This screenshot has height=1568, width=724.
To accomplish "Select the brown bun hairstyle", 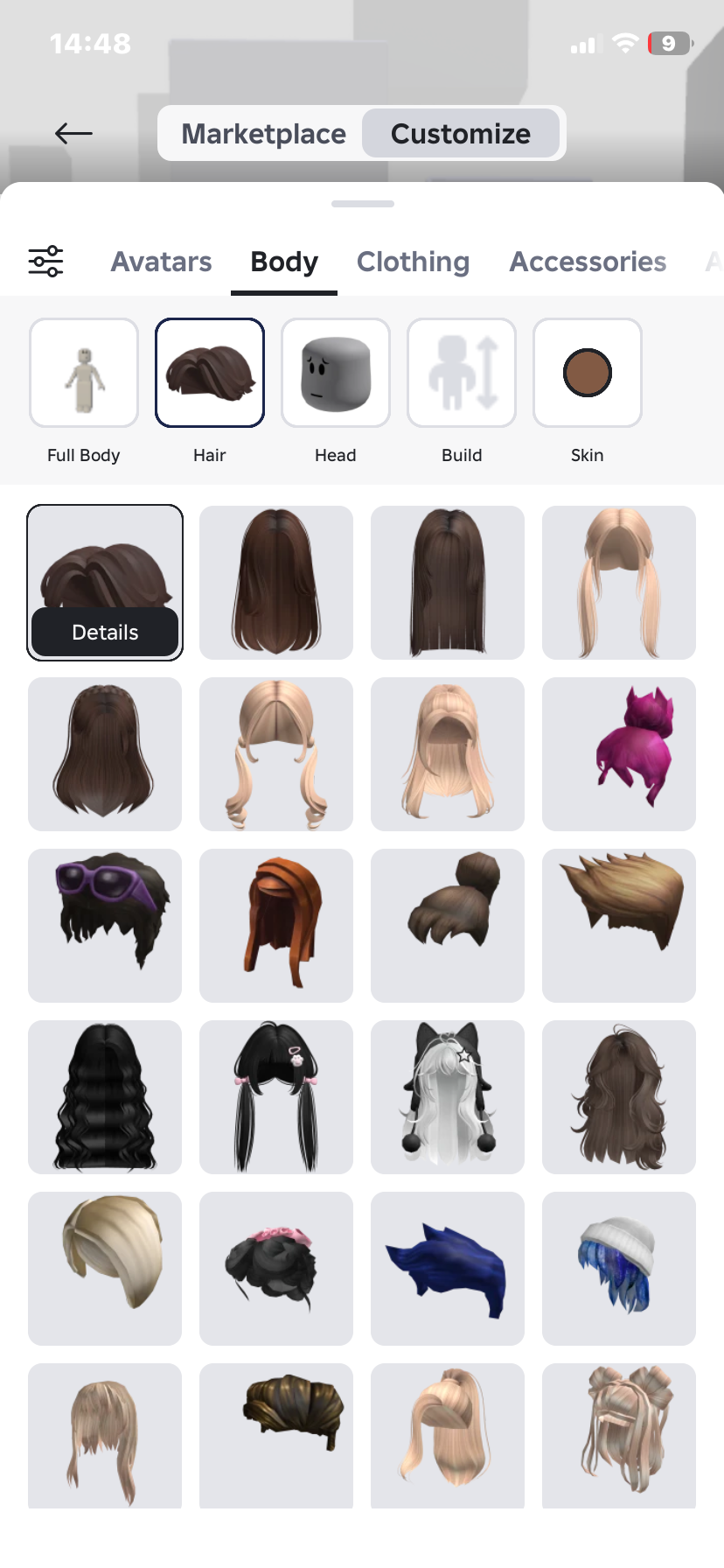I will 448,925.
